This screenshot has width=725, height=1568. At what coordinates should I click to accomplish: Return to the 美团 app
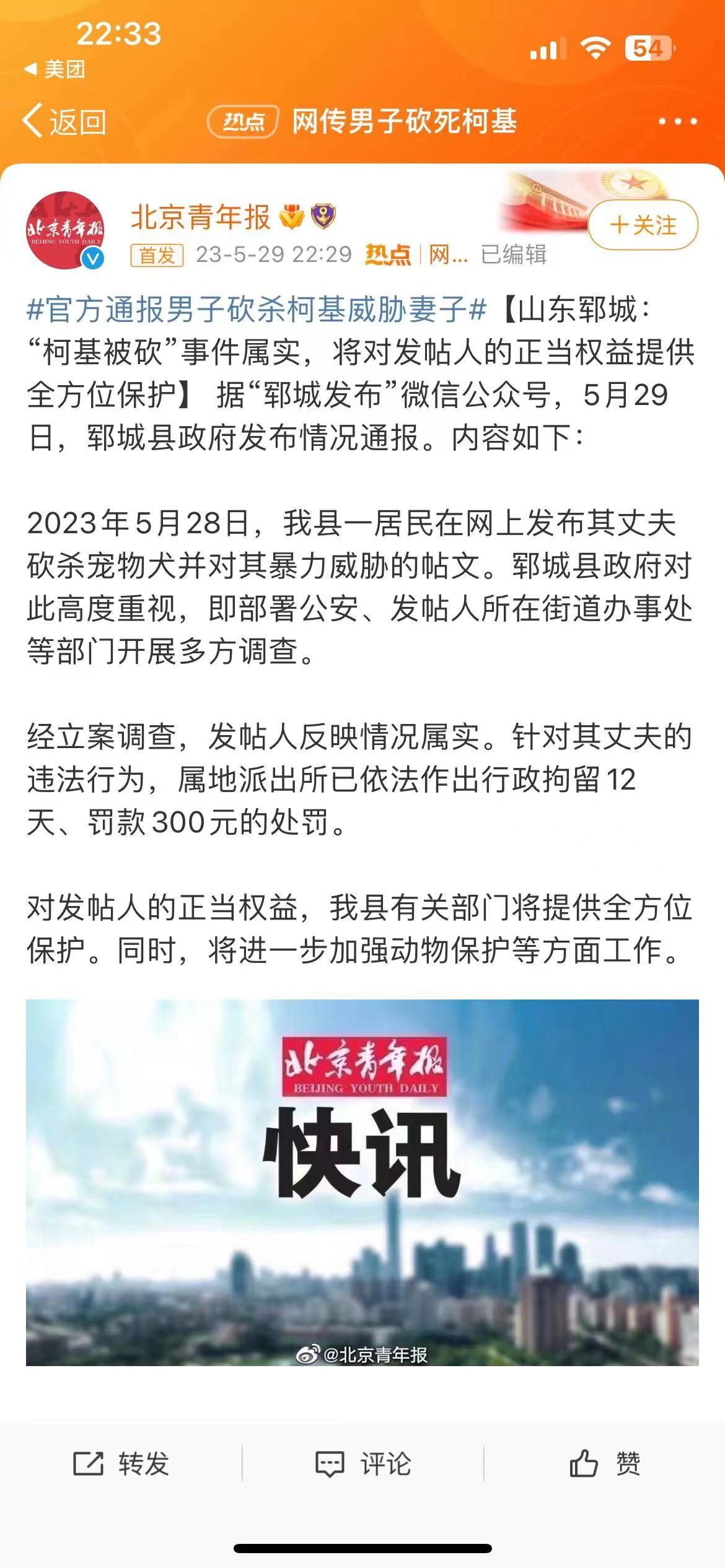click(55, 69)
